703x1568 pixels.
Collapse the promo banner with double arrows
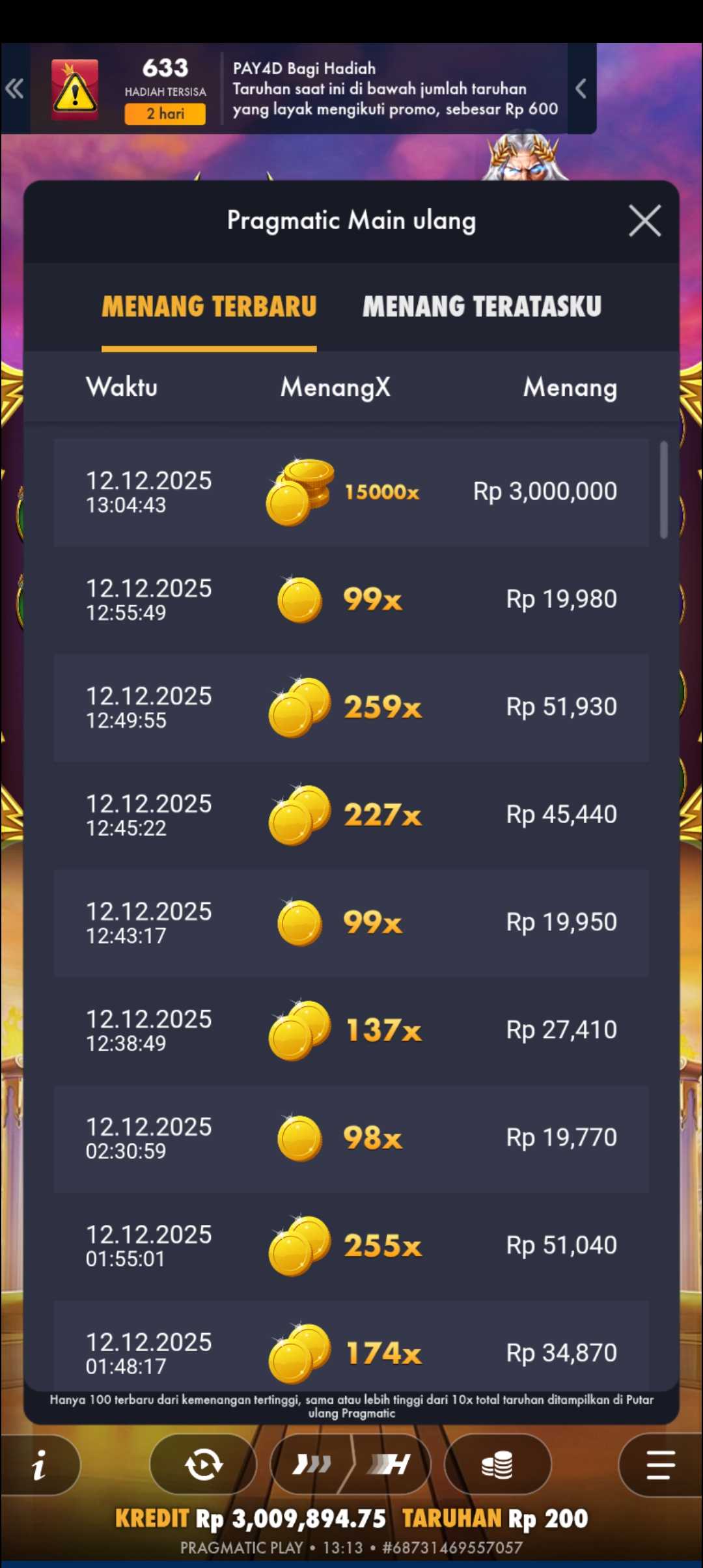[14, 89]
